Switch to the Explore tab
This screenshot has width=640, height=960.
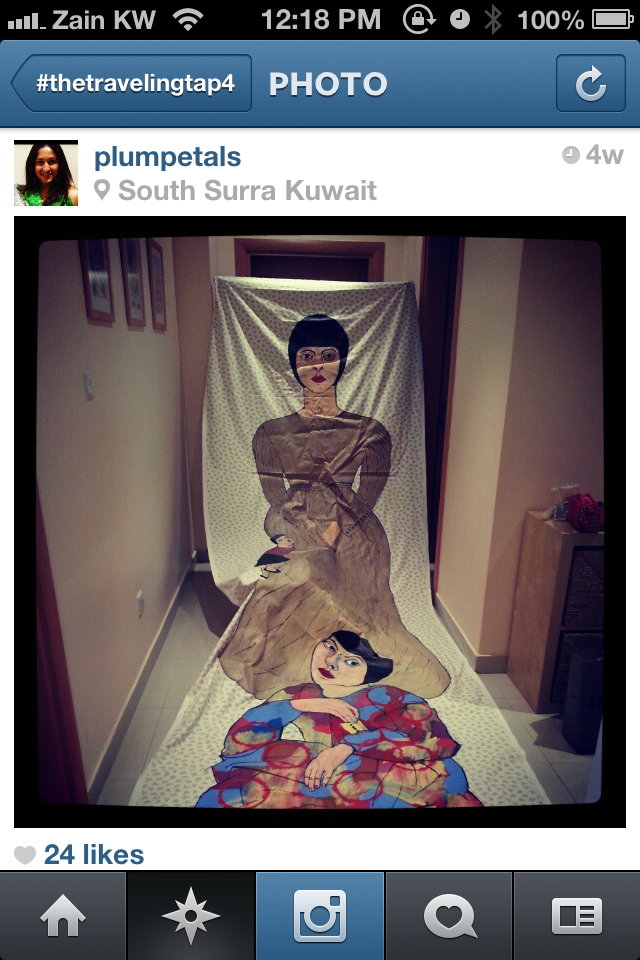point(191,916)
